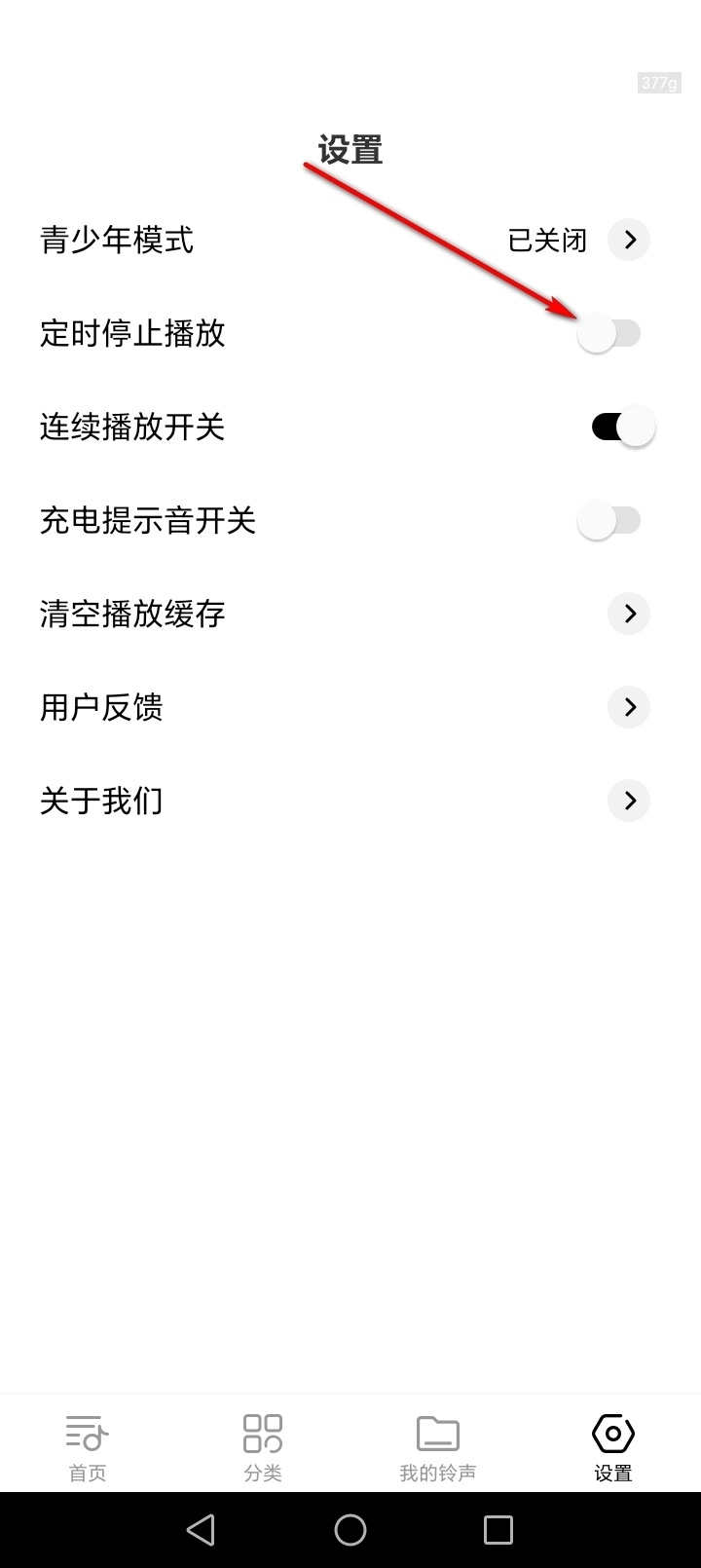Switch to the 首页 tab
The width and height of the screenshot is (701, 1568).
pos(88,1446)
